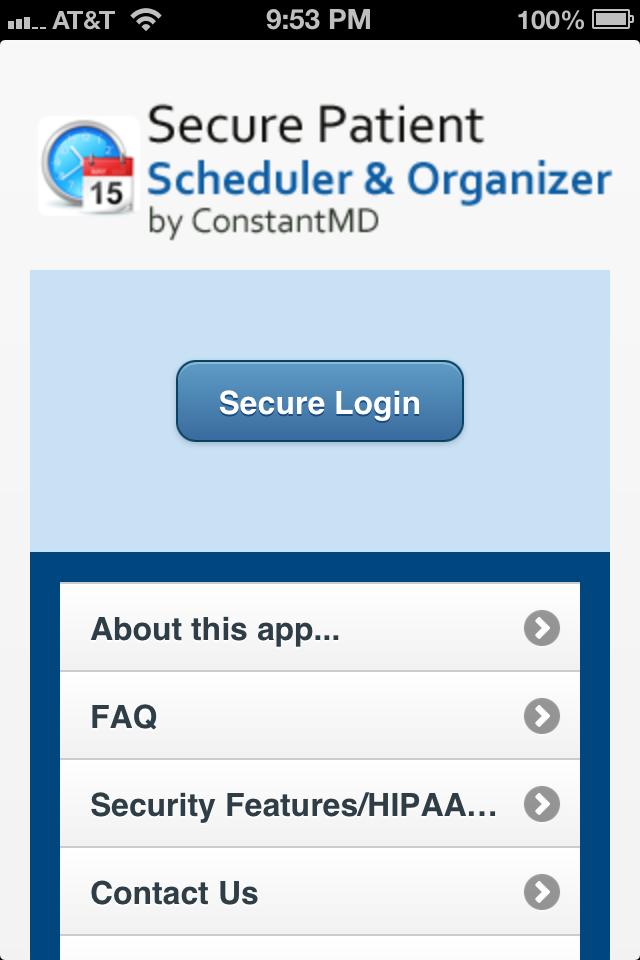The height and width of the screenshot is (960, 640).
Task: Tap the Secure Login button
Action: tap(319, 402)
